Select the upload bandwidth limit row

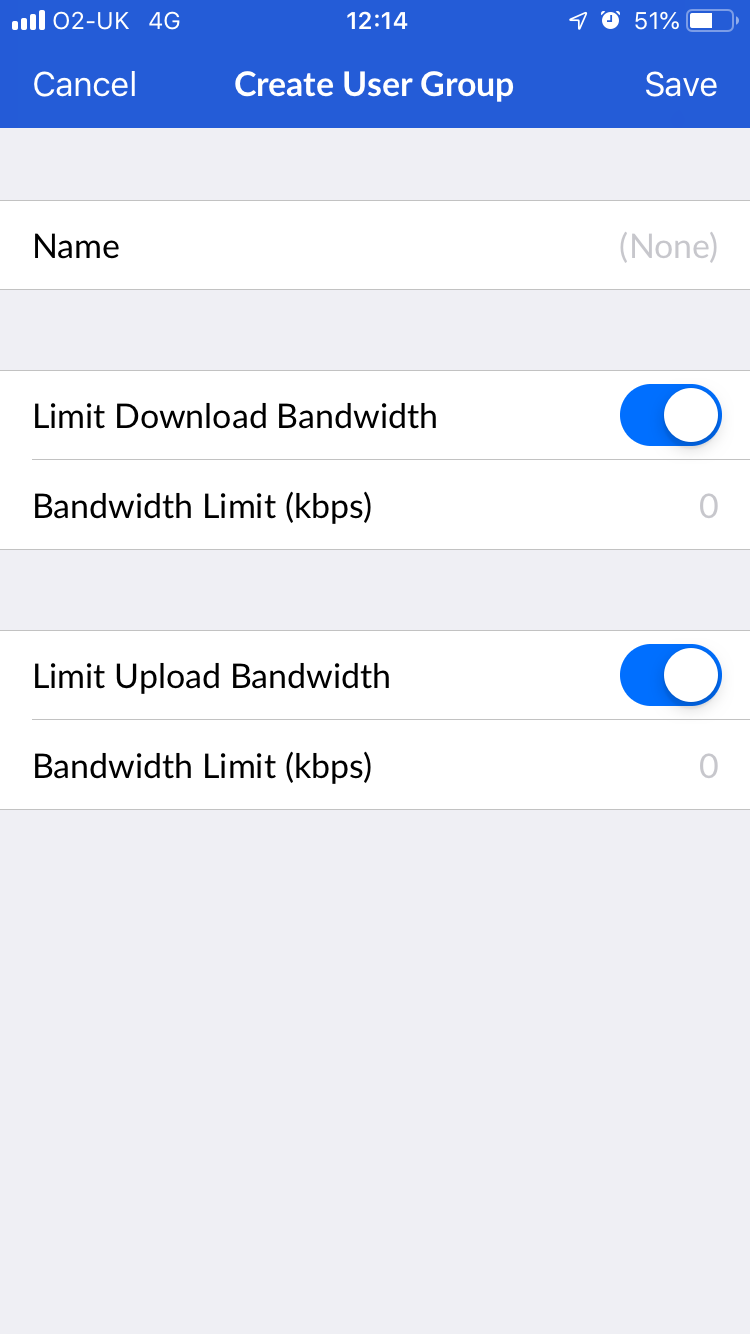pyautogui.click(x=375, y=766)
